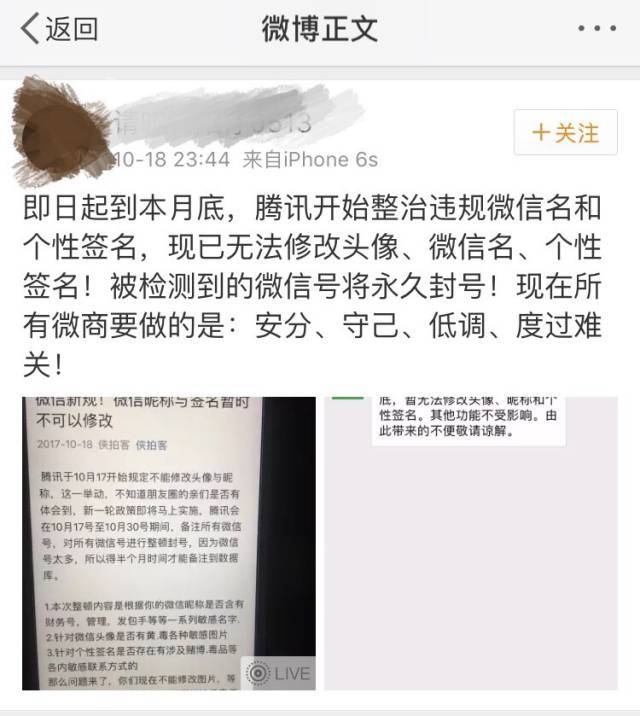This screenshot has width=640, height=716.
Task: Follow the poster with +关注 button
Action: point(565,132)
